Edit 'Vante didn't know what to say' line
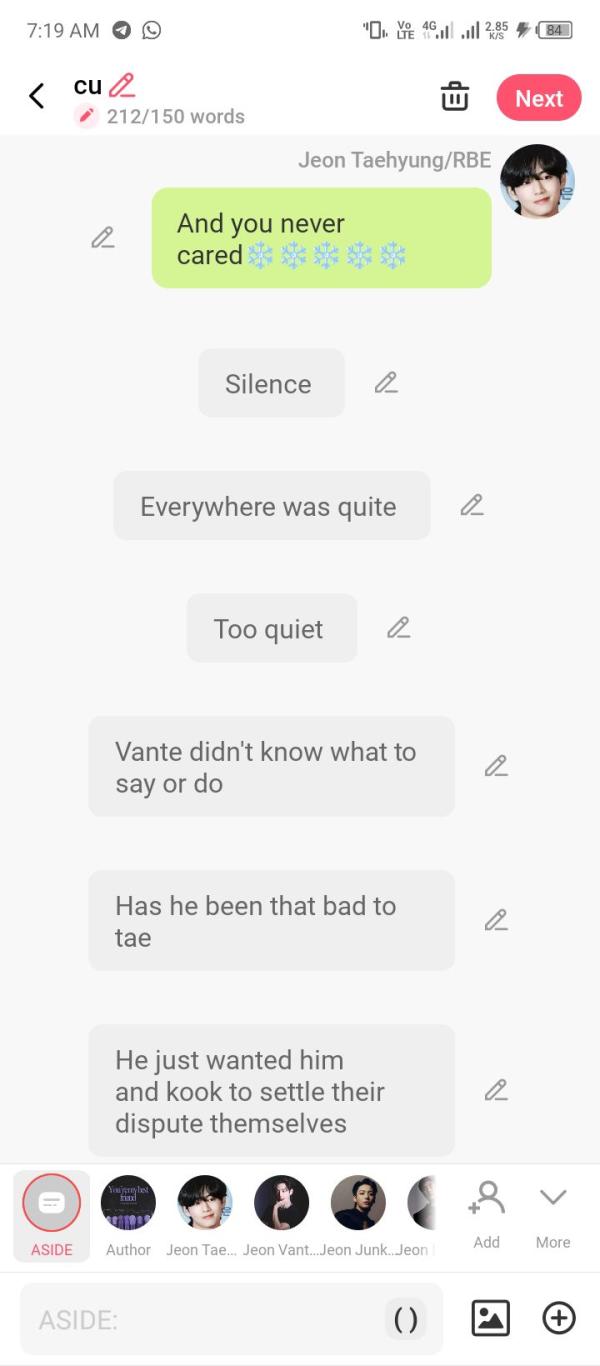This screenshot has height=1366, width=600. pos(496,766)
